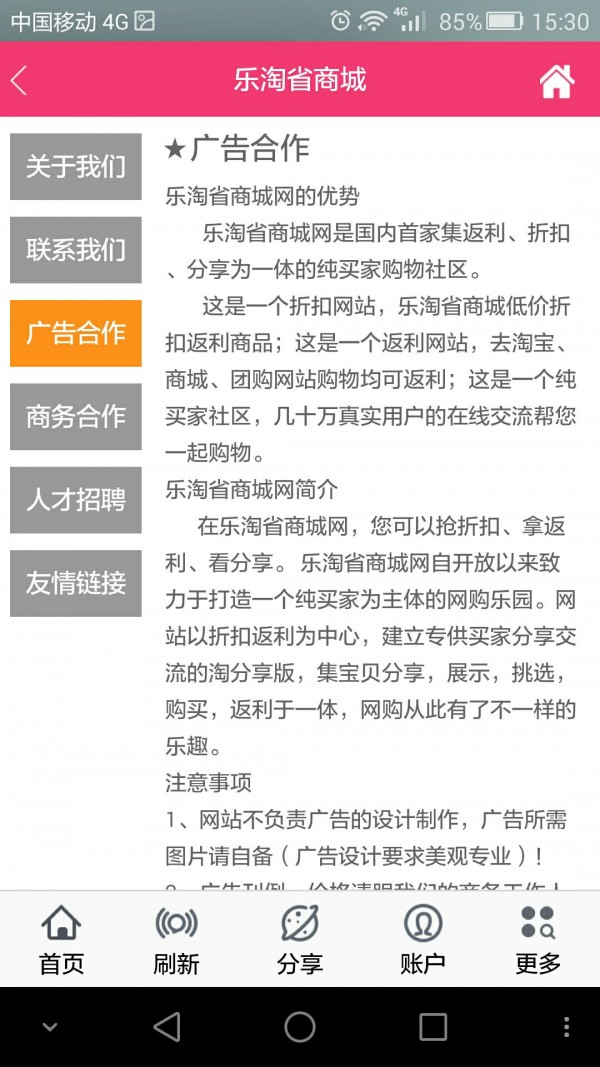
Task: Open the 更多 menu
Action: click(x=538, y=939)
